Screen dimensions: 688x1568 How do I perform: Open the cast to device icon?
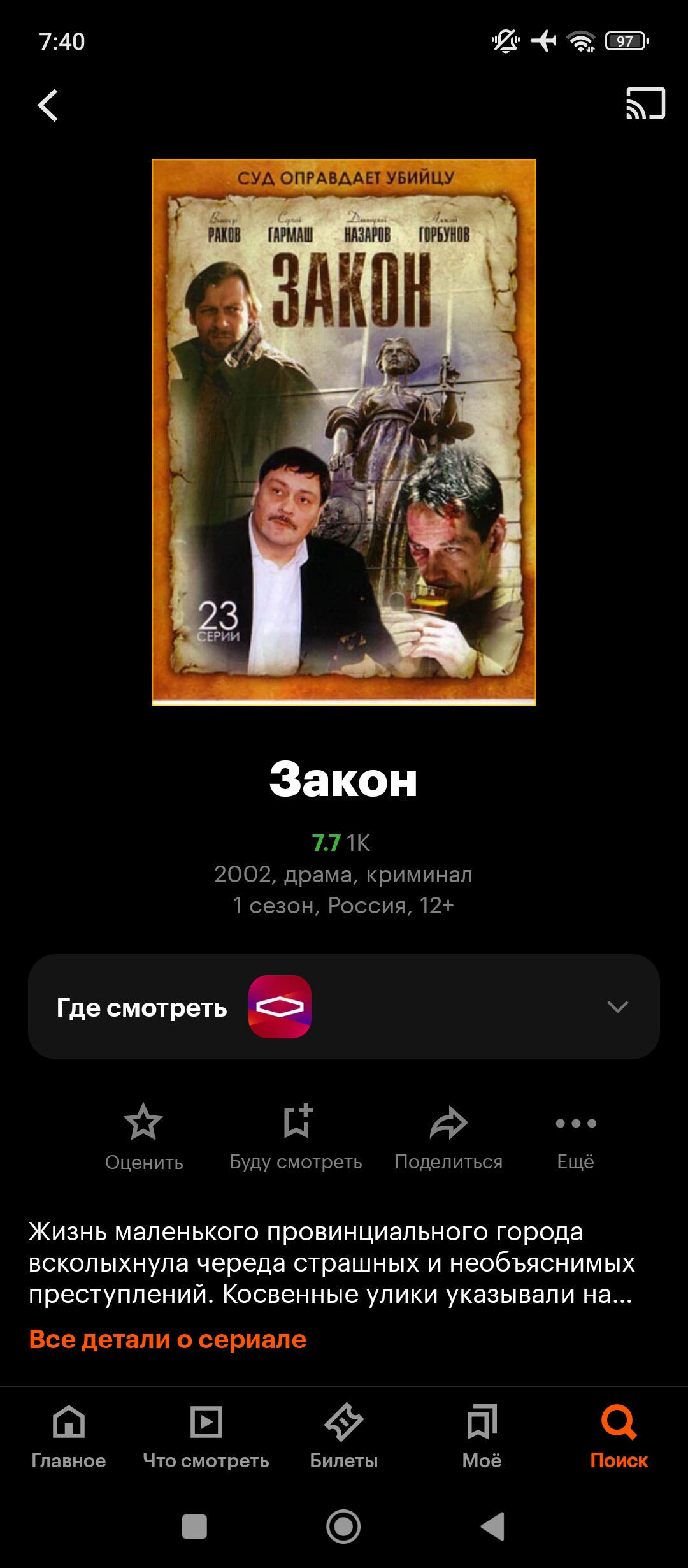pyautogui.click(x=645, y=103)
